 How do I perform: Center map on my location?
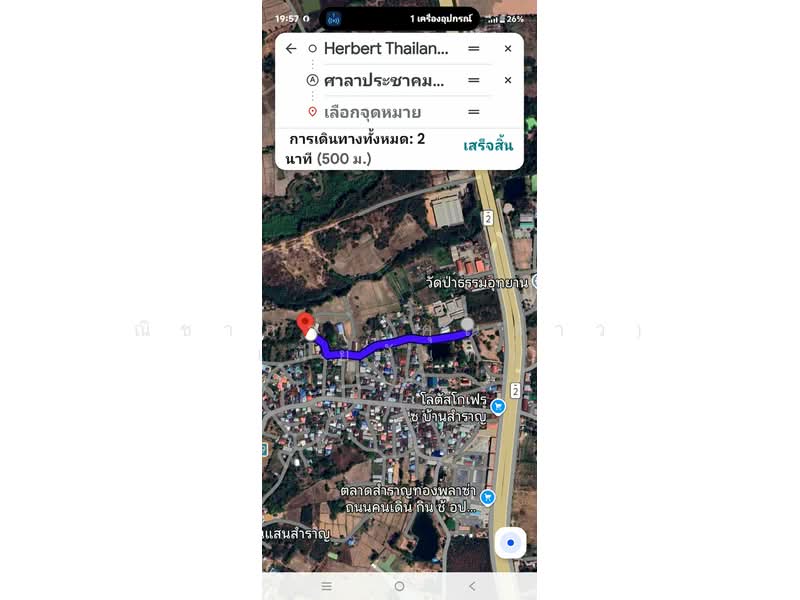point(510,542)
